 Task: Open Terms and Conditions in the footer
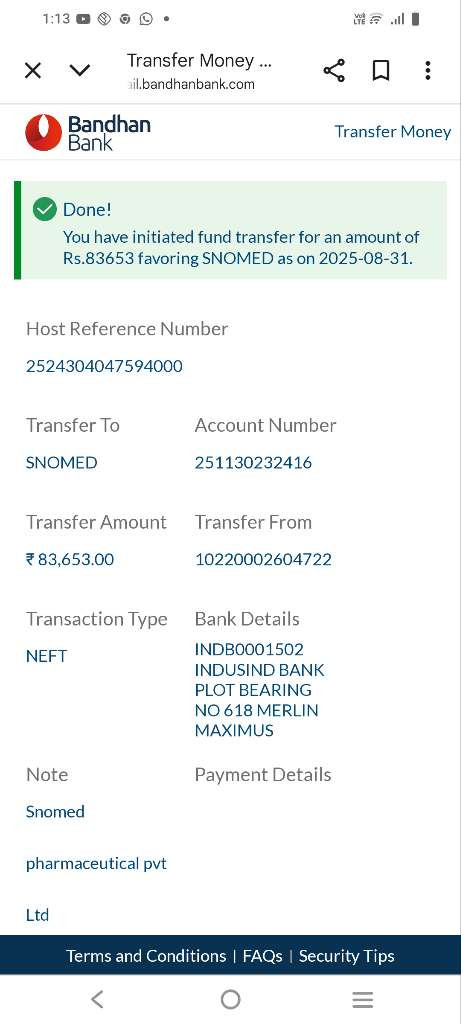[146, 956]
